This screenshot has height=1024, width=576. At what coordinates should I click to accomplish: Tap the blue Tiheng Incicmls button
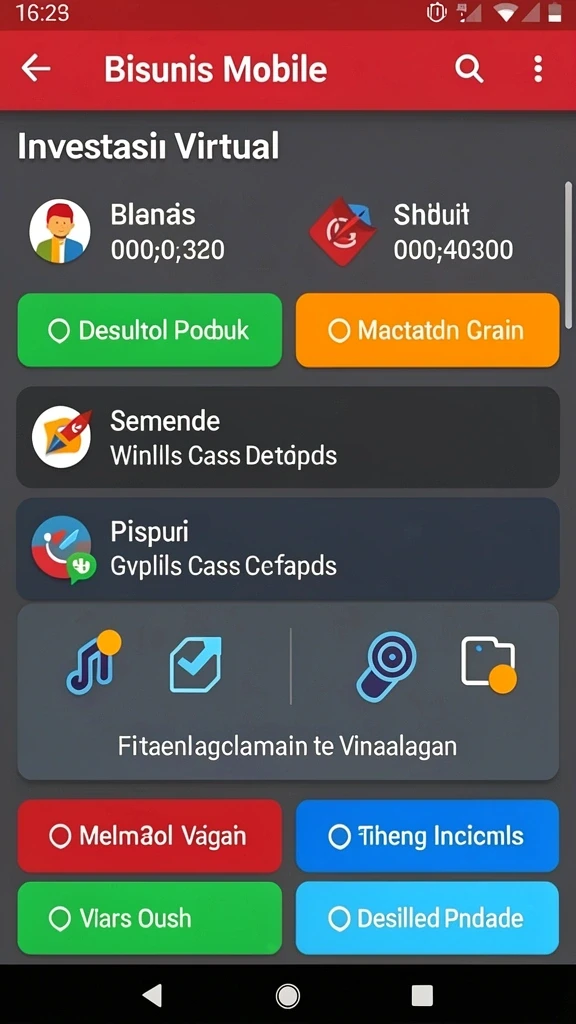point(428,836)
